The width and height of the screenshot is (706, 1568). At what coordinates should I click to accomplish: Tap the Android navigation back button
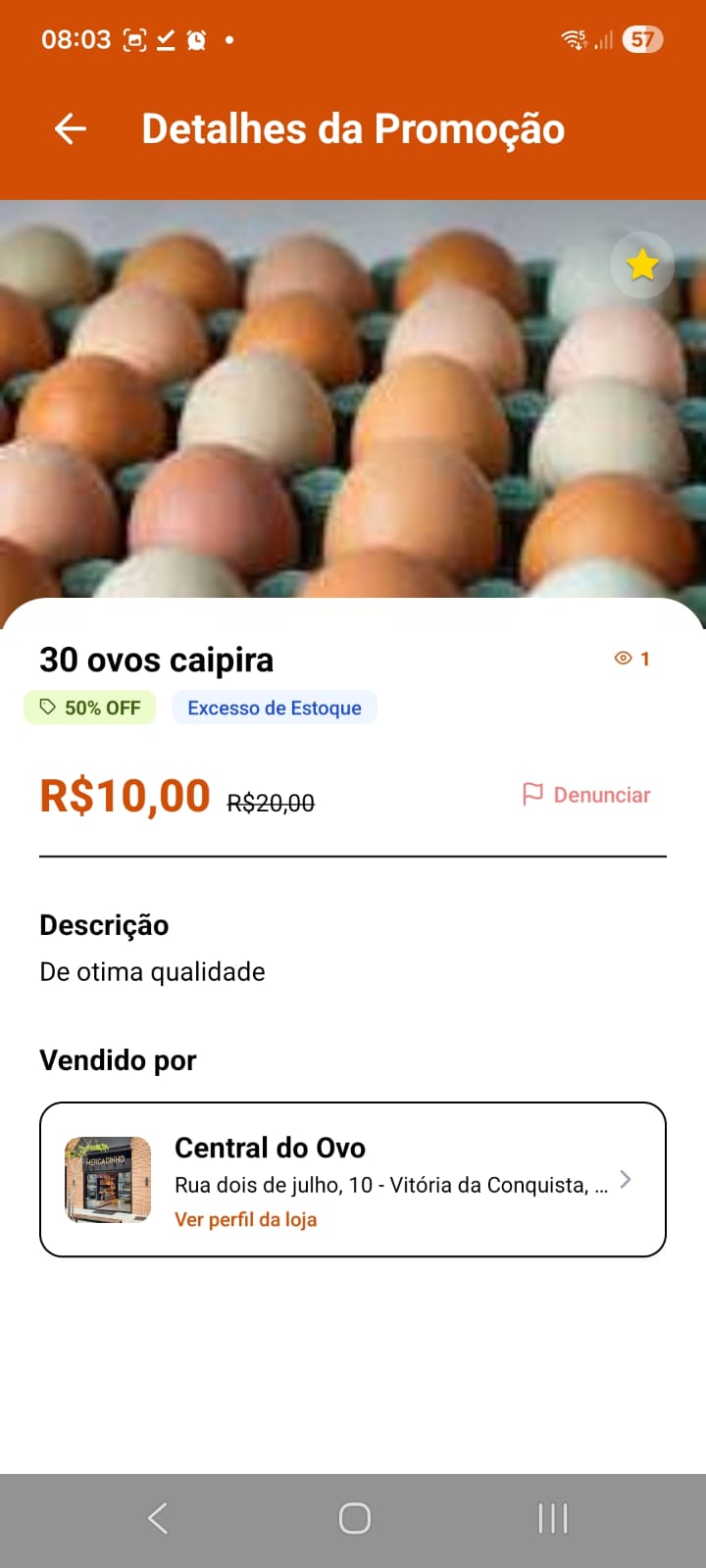click(157, 1519)
